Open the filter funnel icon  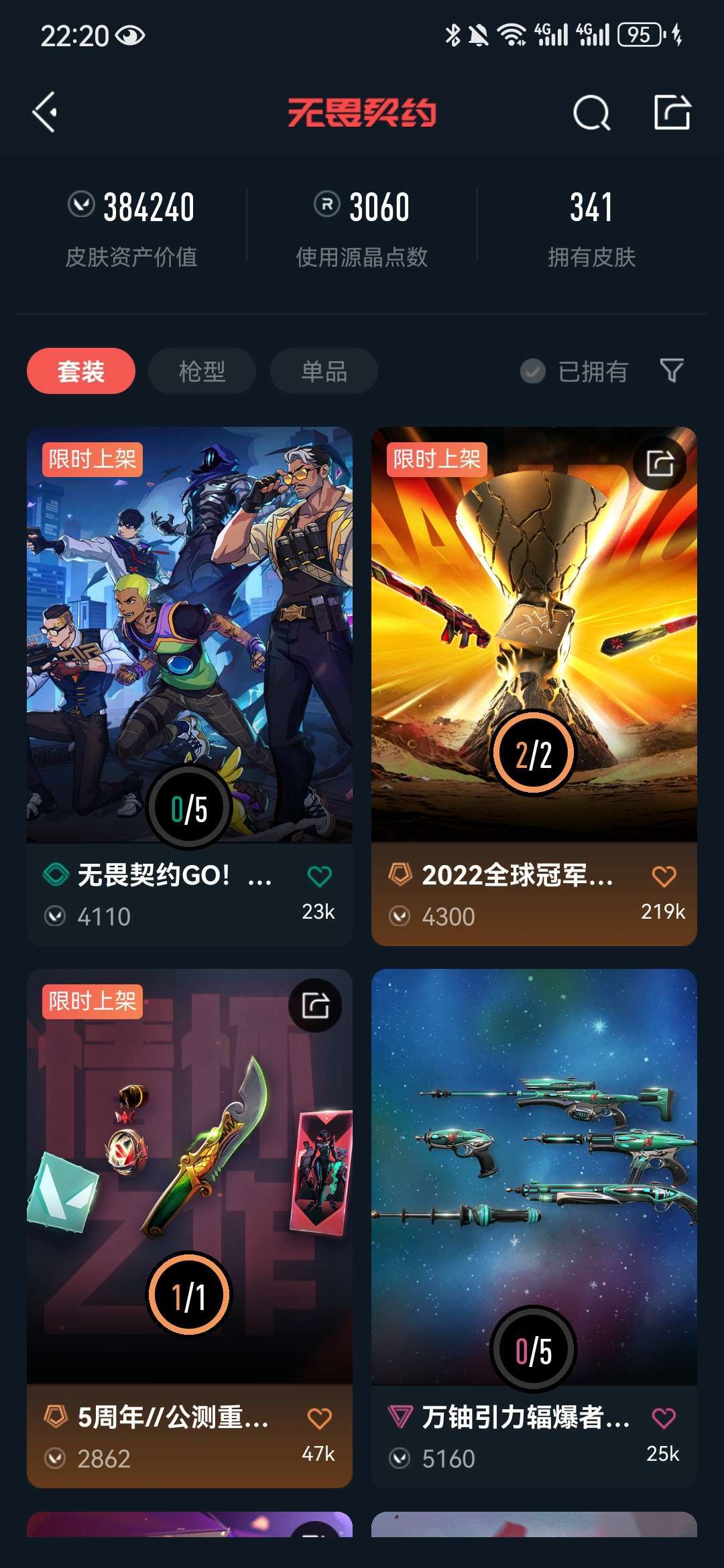point(672,371)
